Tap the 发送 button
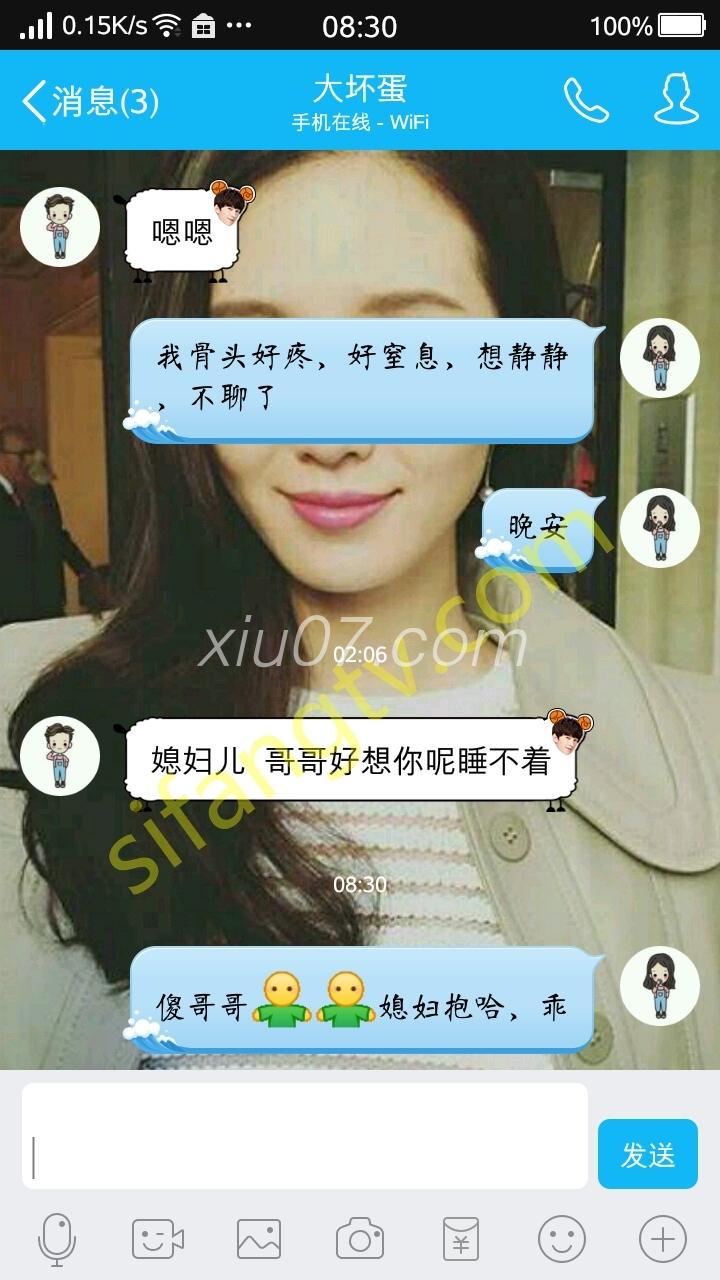This screenshot has width=720, height=1280. tap(647, 1154)
